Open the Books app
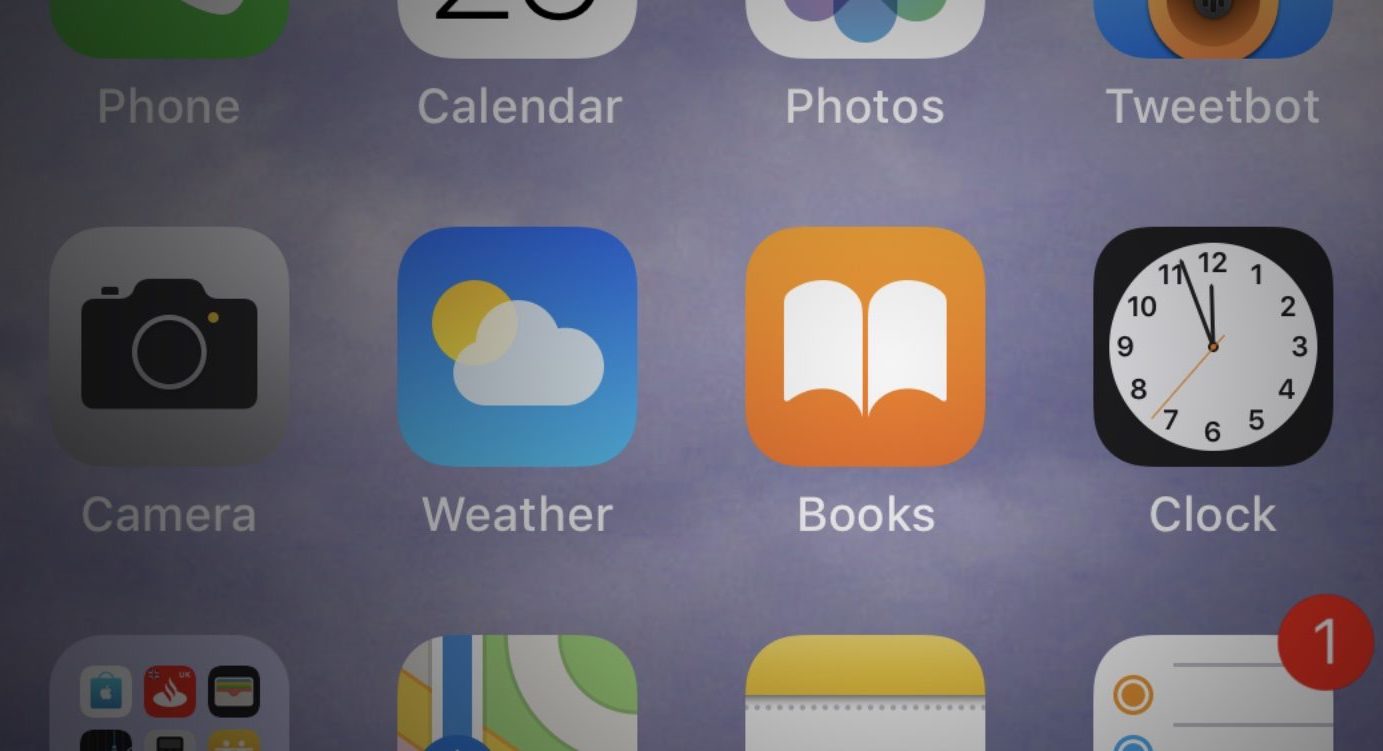The image size is (1383, 751). pos(865,346)
